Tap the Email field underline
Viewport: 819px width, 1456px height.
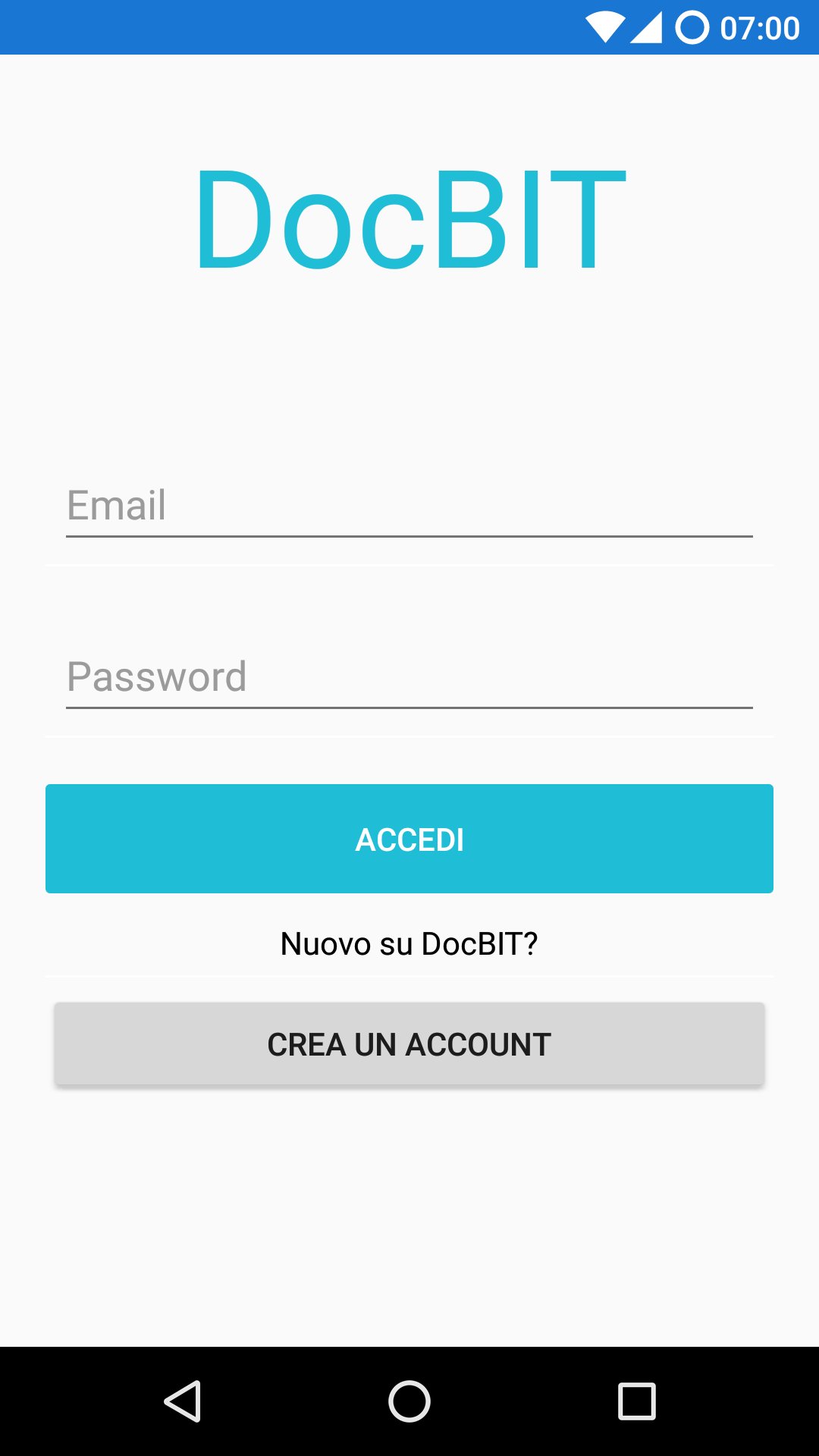pos(409,538)
